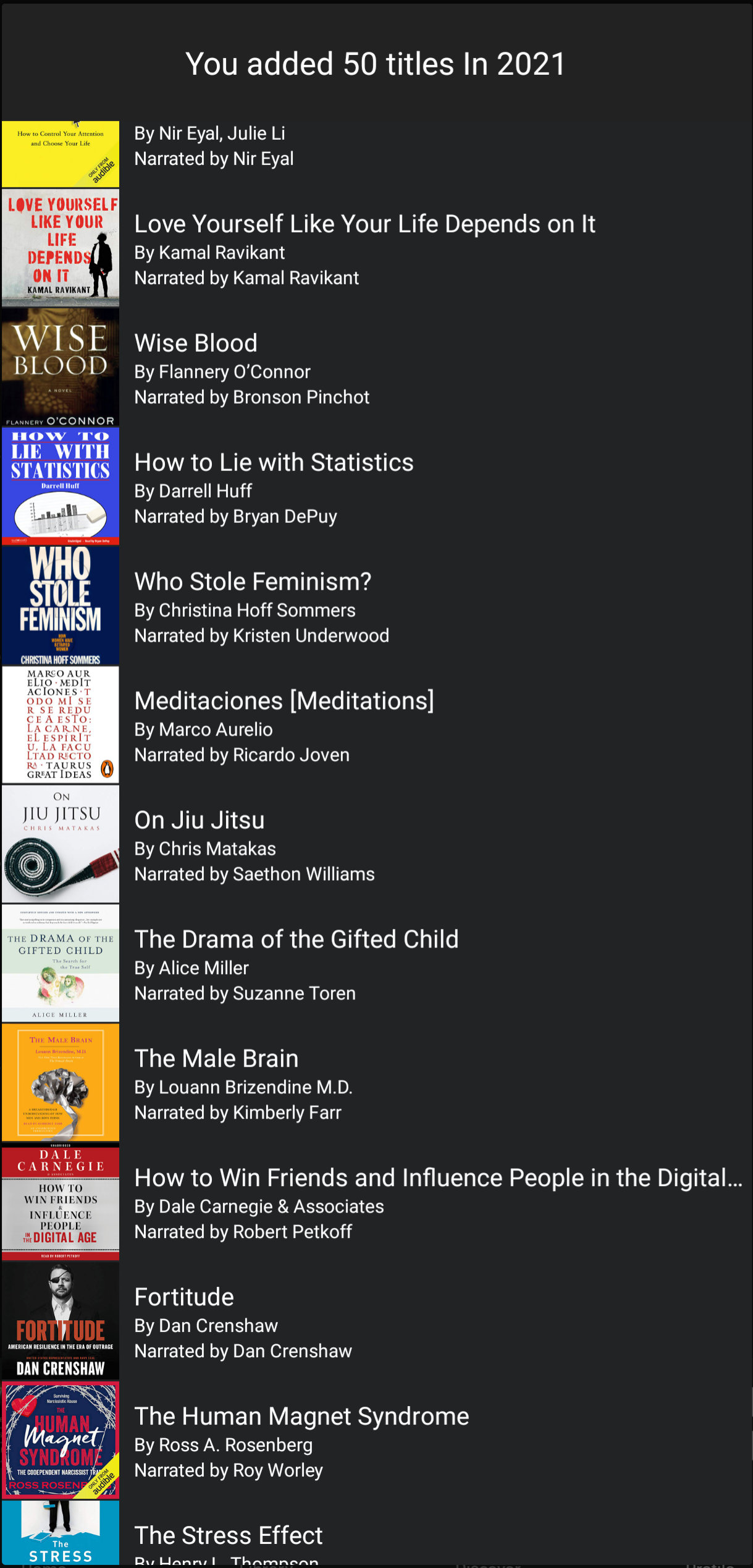
Task: Tap The Stress Effect title
Action: point(229,1536)
